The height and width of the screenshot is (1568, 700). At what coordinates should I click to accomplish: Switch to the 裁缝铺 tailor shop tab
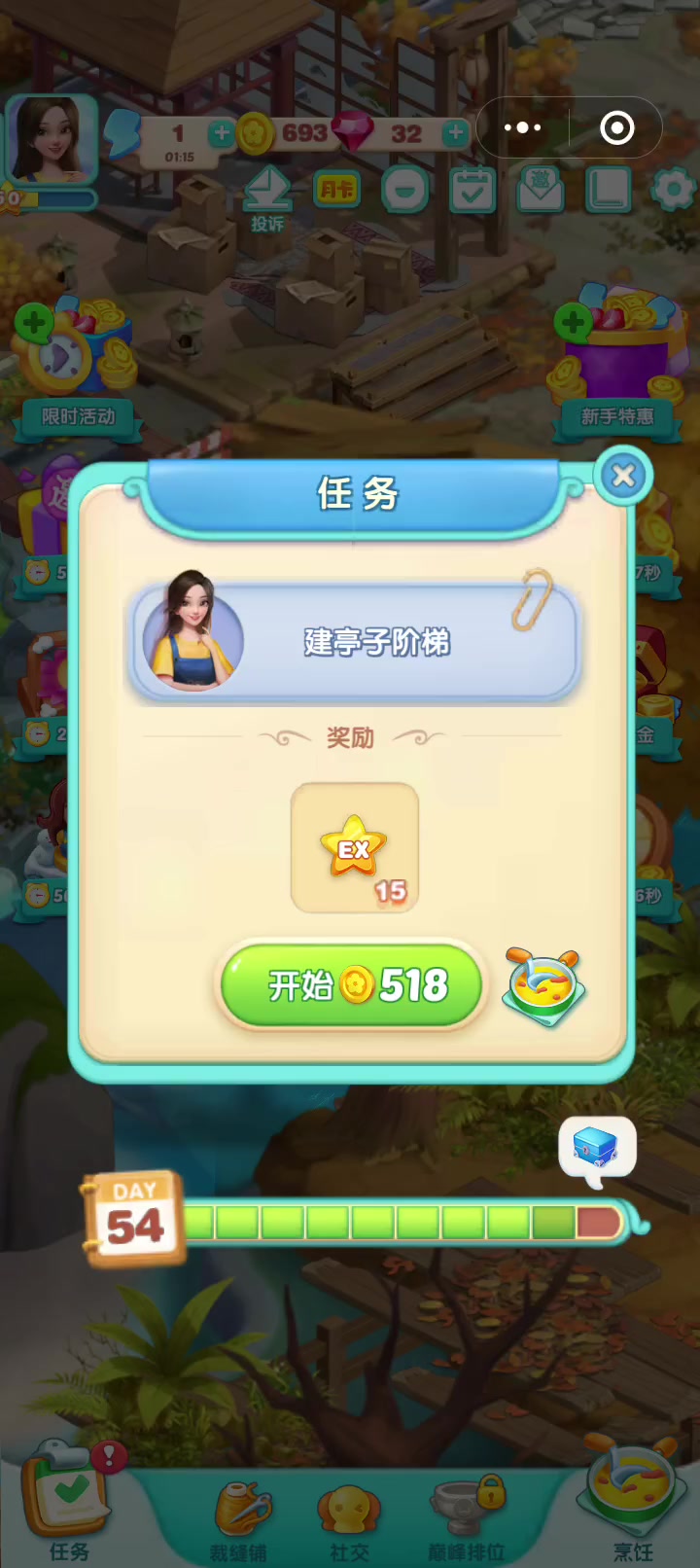tap(239, 1520)
